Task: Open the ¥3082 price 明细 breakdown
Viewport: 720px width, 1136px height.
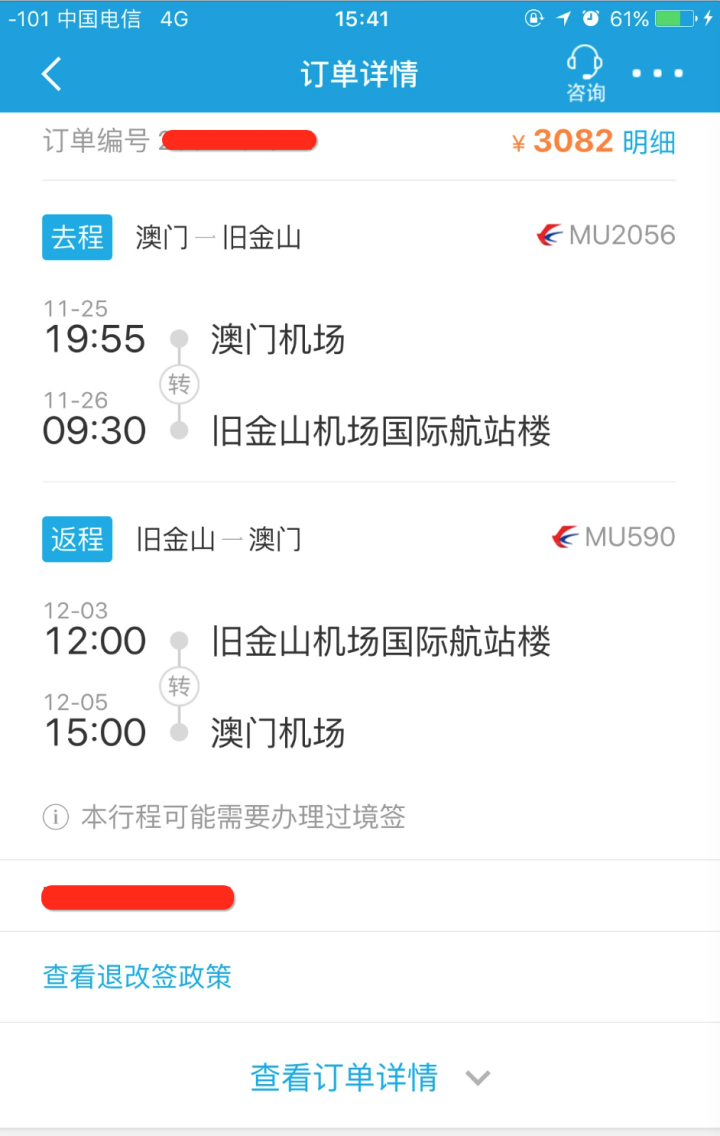Action: coord(651,141)
